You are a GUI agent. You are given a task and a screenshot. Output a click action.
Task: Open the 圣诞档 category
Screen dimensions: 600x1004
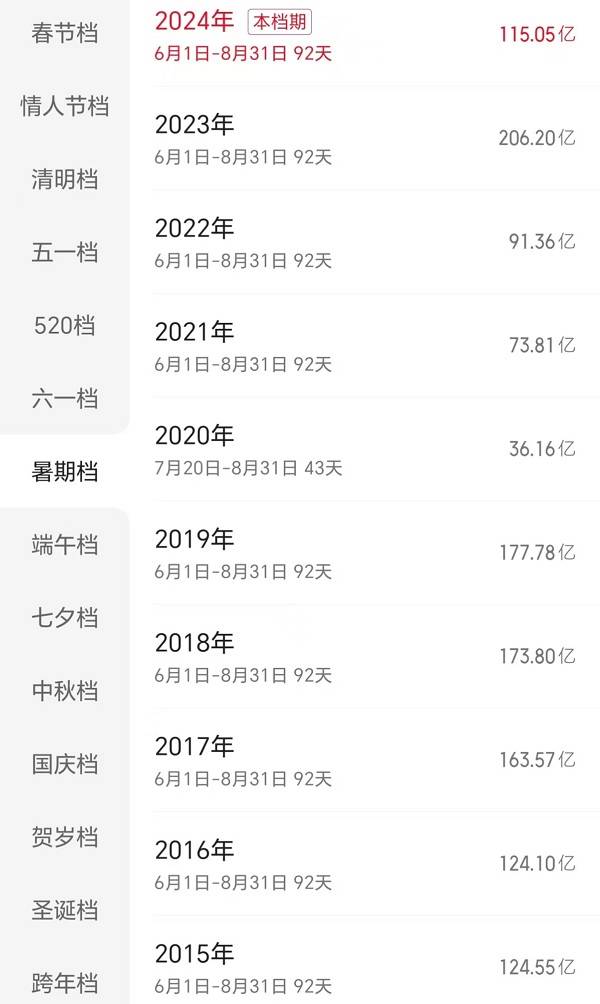coord(65,911)
